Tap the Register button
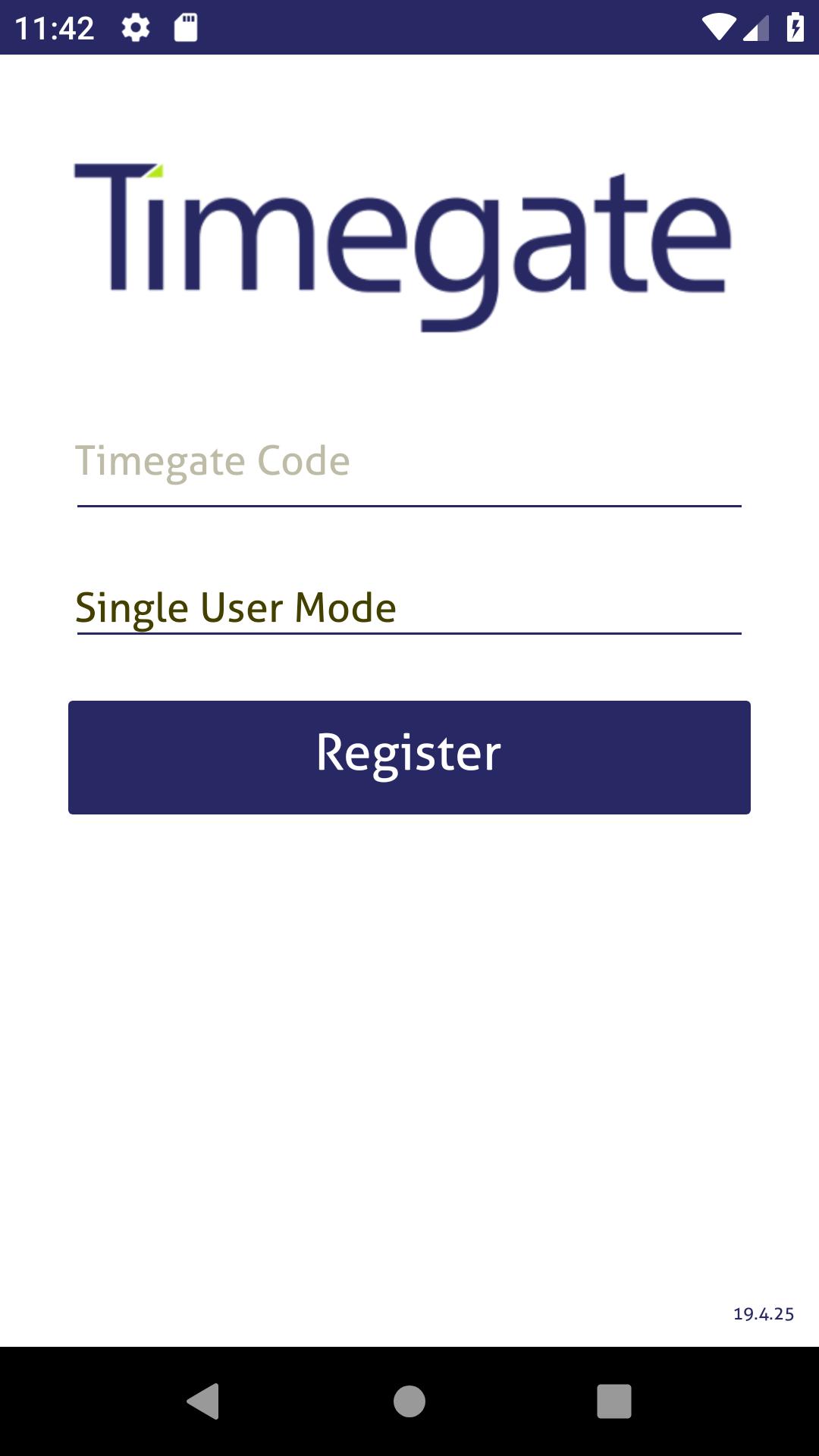This screenshot has width=819, height=1456. pyautogui.click(x=409, y=758)
